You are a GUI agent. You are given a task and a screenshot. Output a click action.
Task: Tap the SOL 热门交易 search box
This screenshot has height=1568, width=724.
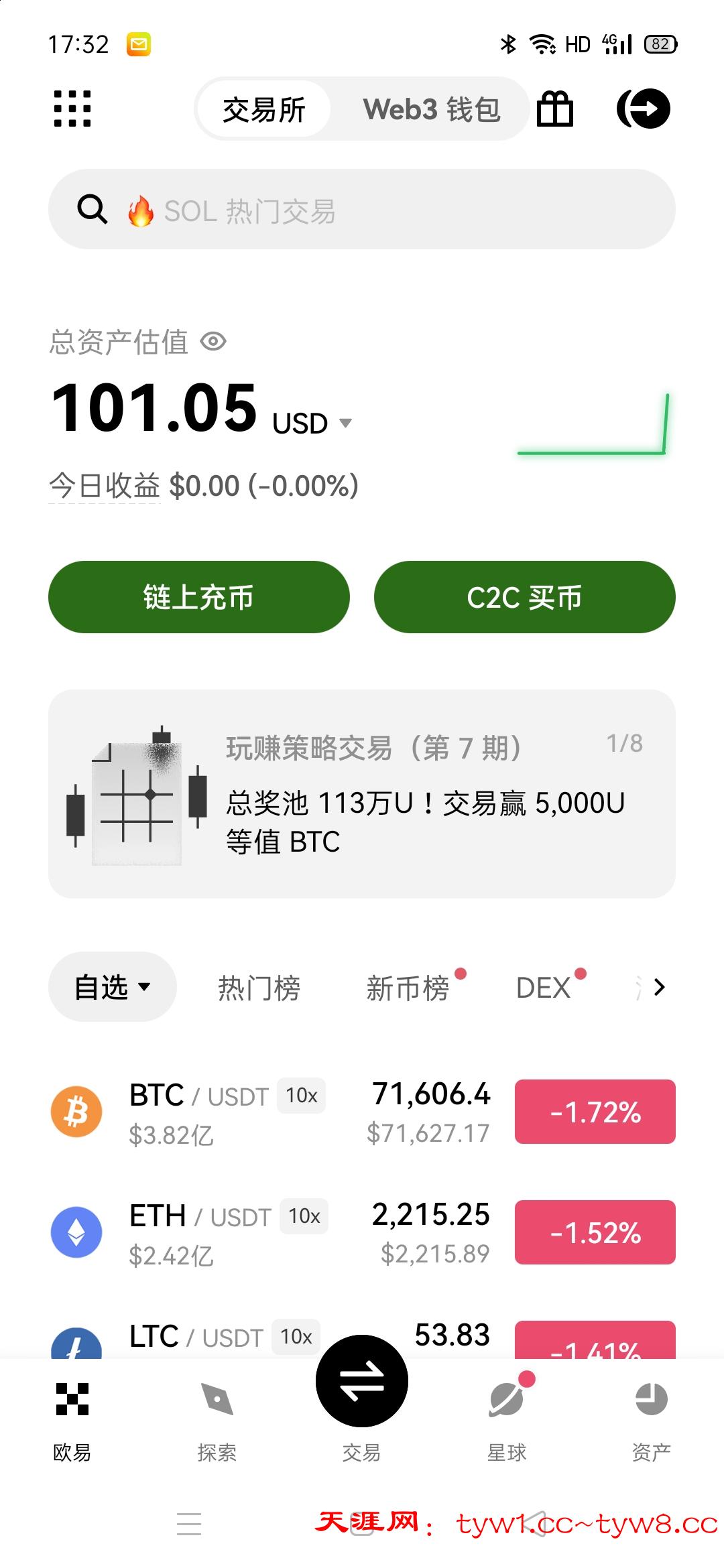point(362,210)
